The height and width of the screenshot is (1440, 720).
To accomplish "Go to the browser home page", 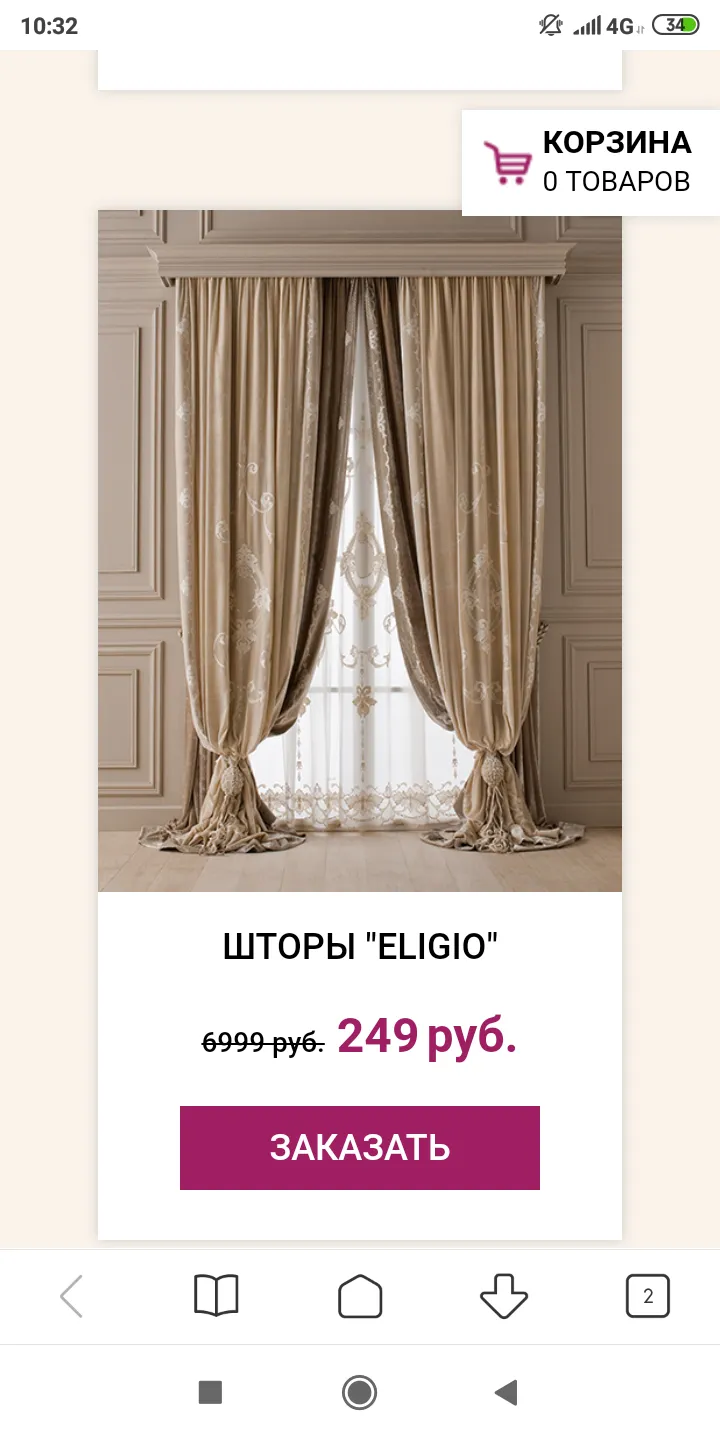I will [x=360, y=1297].
